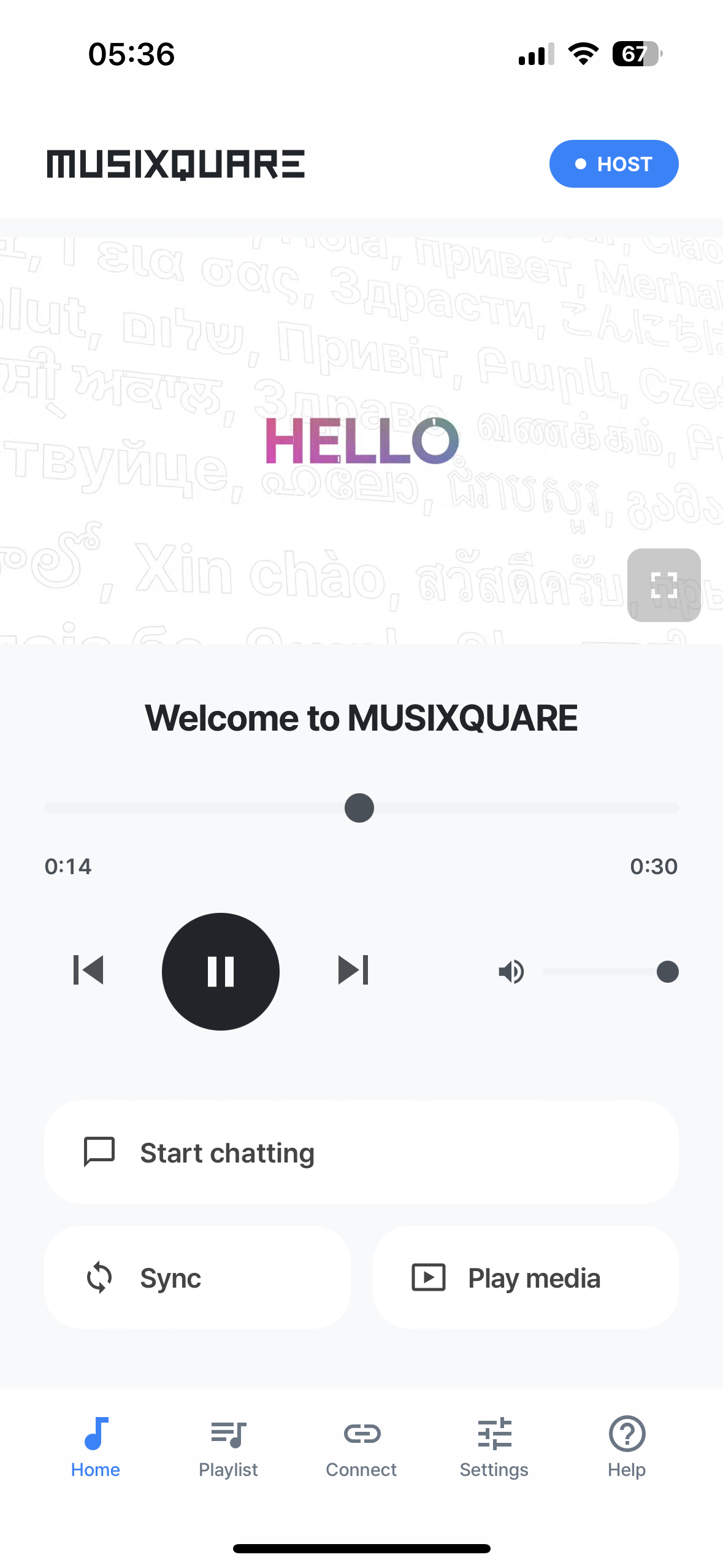Image resolution: width=723 pixels, height=1568 pixels.
Task: Switch to the Settings tab
Action: 494,1447
